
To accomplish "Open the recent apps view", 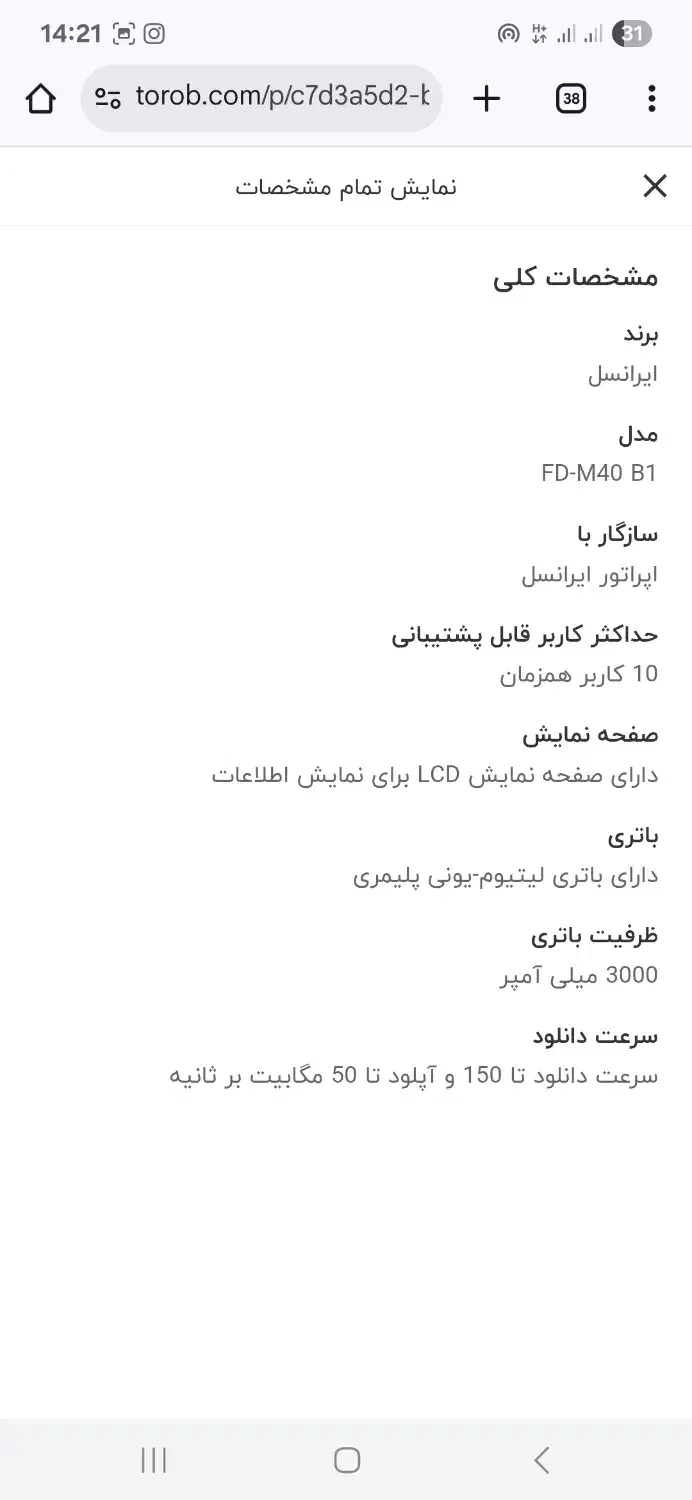I will (153, 1460).
